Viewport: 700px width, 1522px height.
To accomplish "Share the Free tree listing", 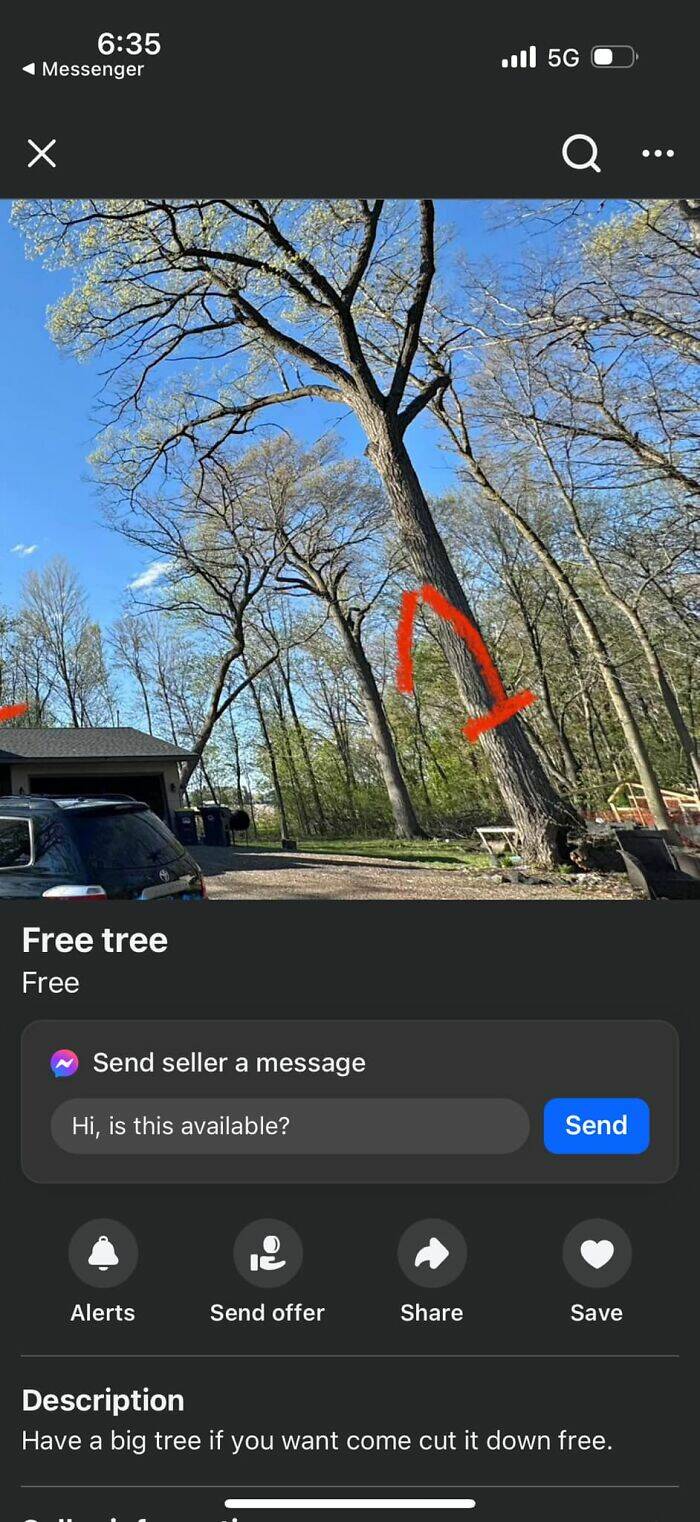I will click(432, 1253).
